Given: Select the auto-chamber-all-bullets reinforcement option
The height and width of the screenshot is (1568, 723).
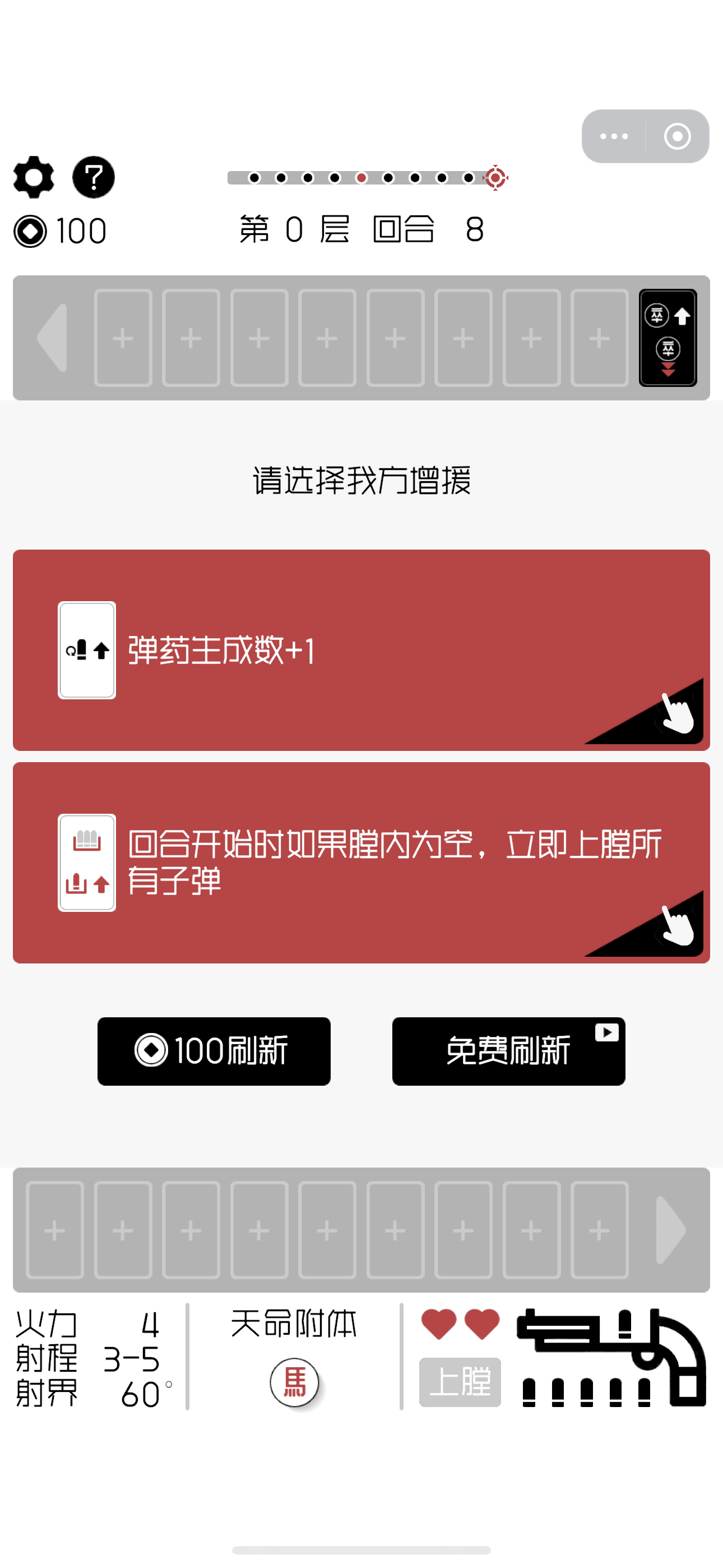Looking at the screenshot, I should pyautogui.click(x=361, y=861).
